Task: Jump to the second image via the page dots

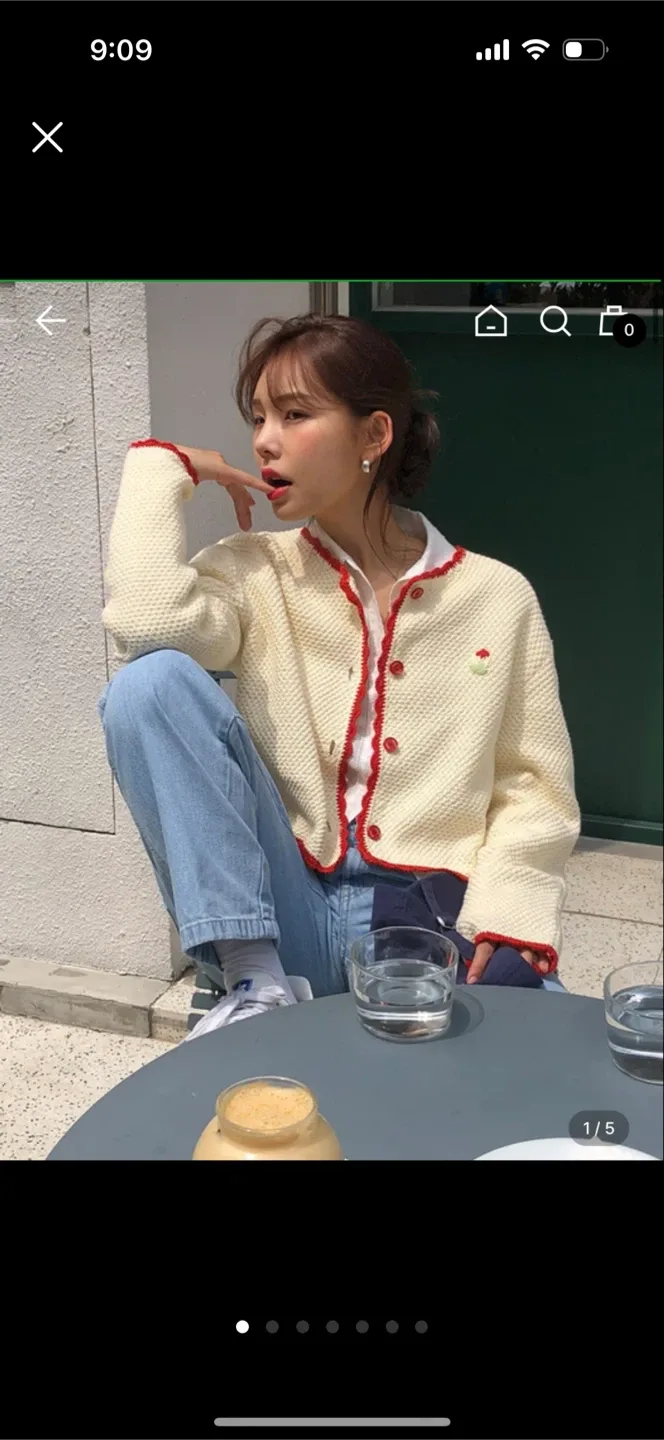Action: (272, 1327)
